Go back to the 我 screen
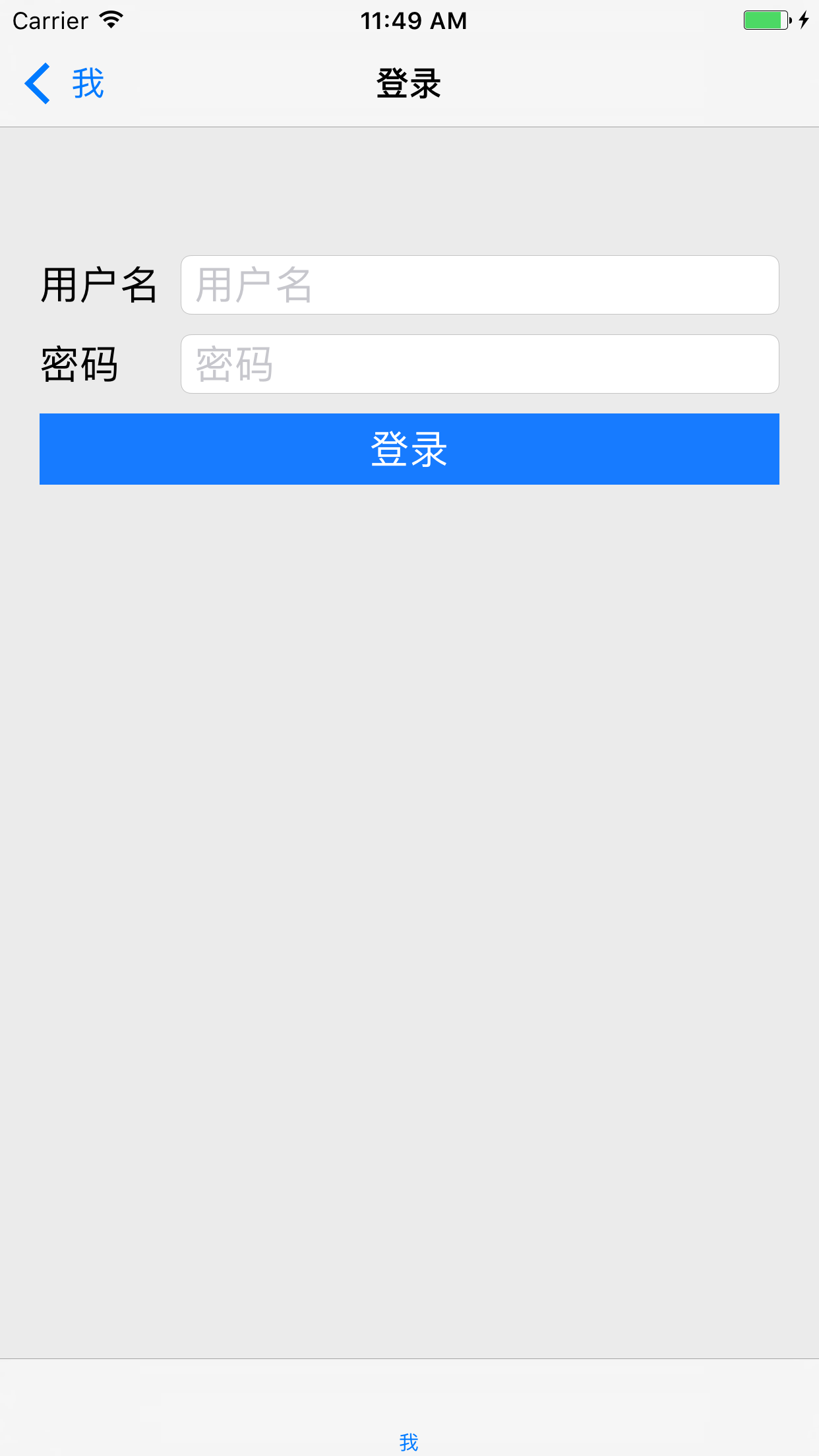 click(x=65, y=84)
